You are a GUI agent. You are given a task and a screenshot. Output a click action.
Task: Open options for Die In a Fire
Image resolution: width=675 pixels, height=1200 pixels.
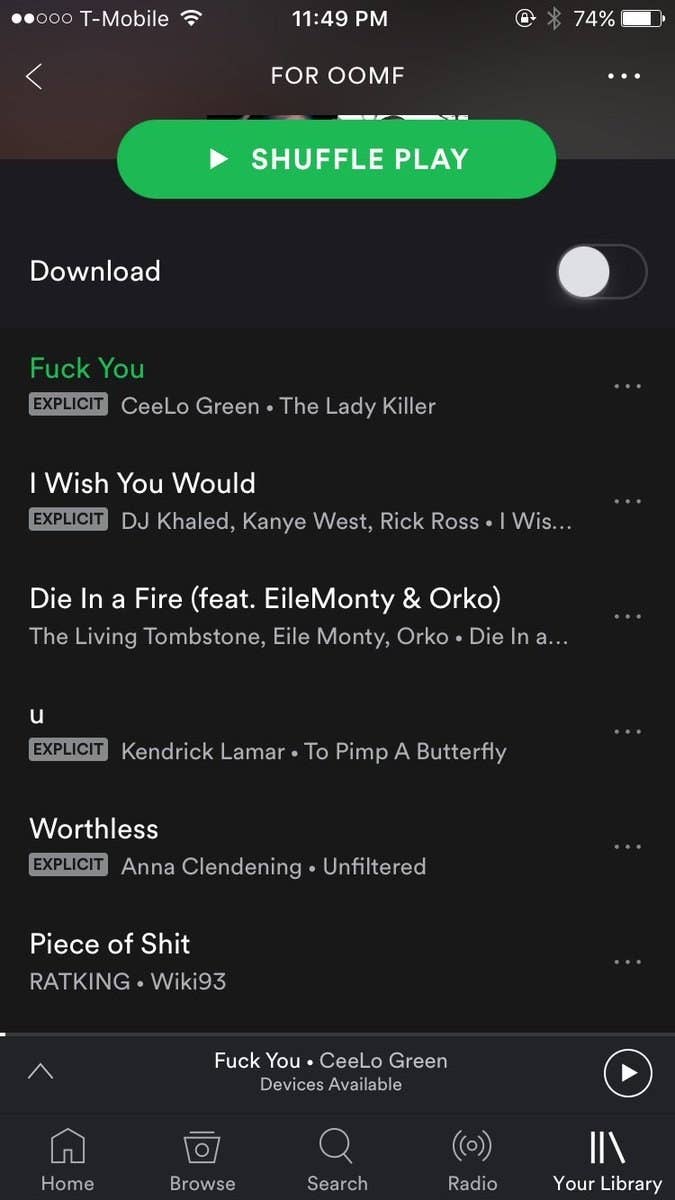click(627, 616)
